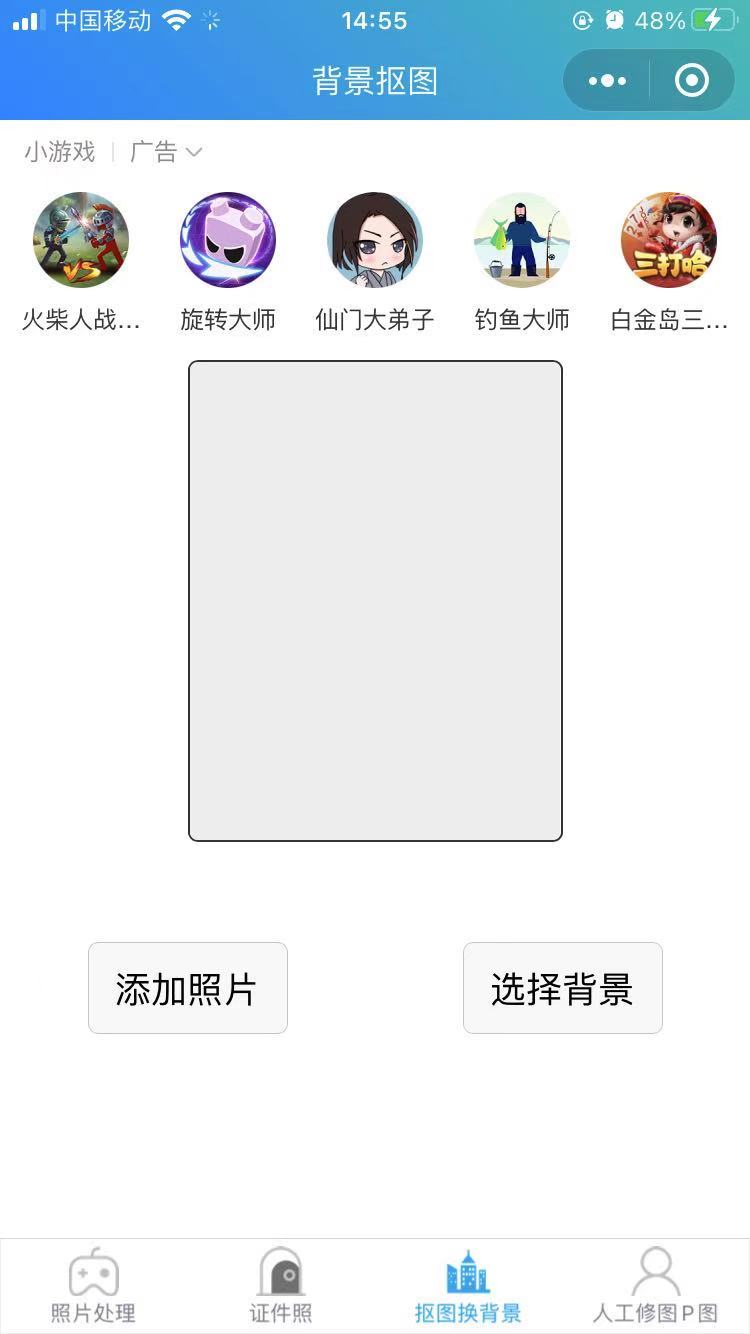Viewport: 750px width, 1334px height.
Task: Expand the 广告 dropdown arrow
Action: [x=194, y=152]
